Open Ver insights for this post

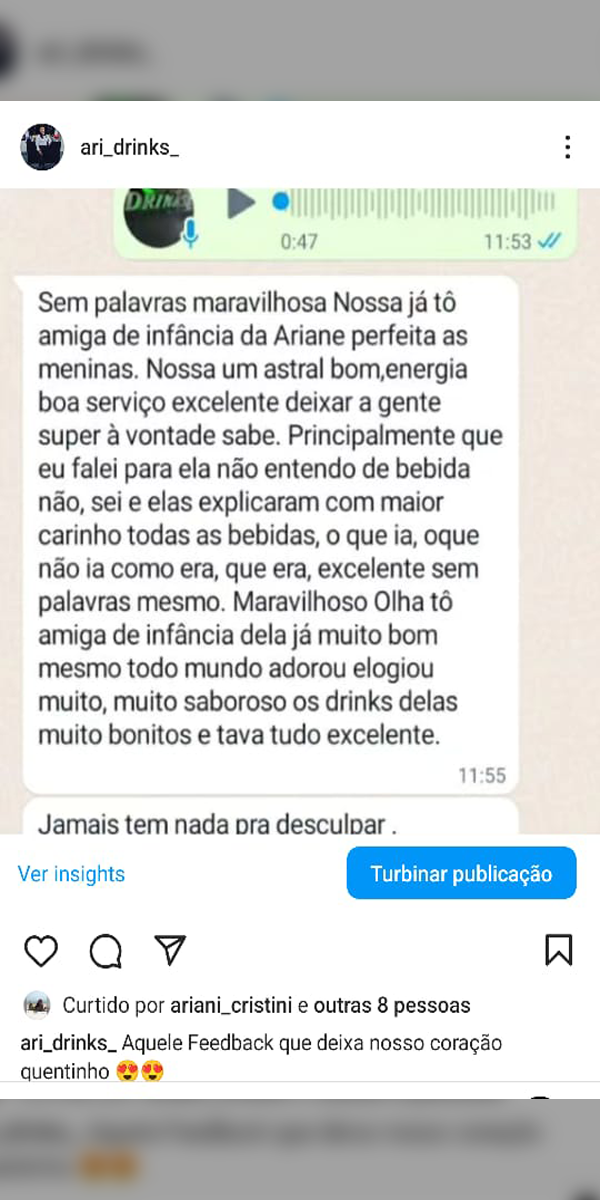coord(71,874)
